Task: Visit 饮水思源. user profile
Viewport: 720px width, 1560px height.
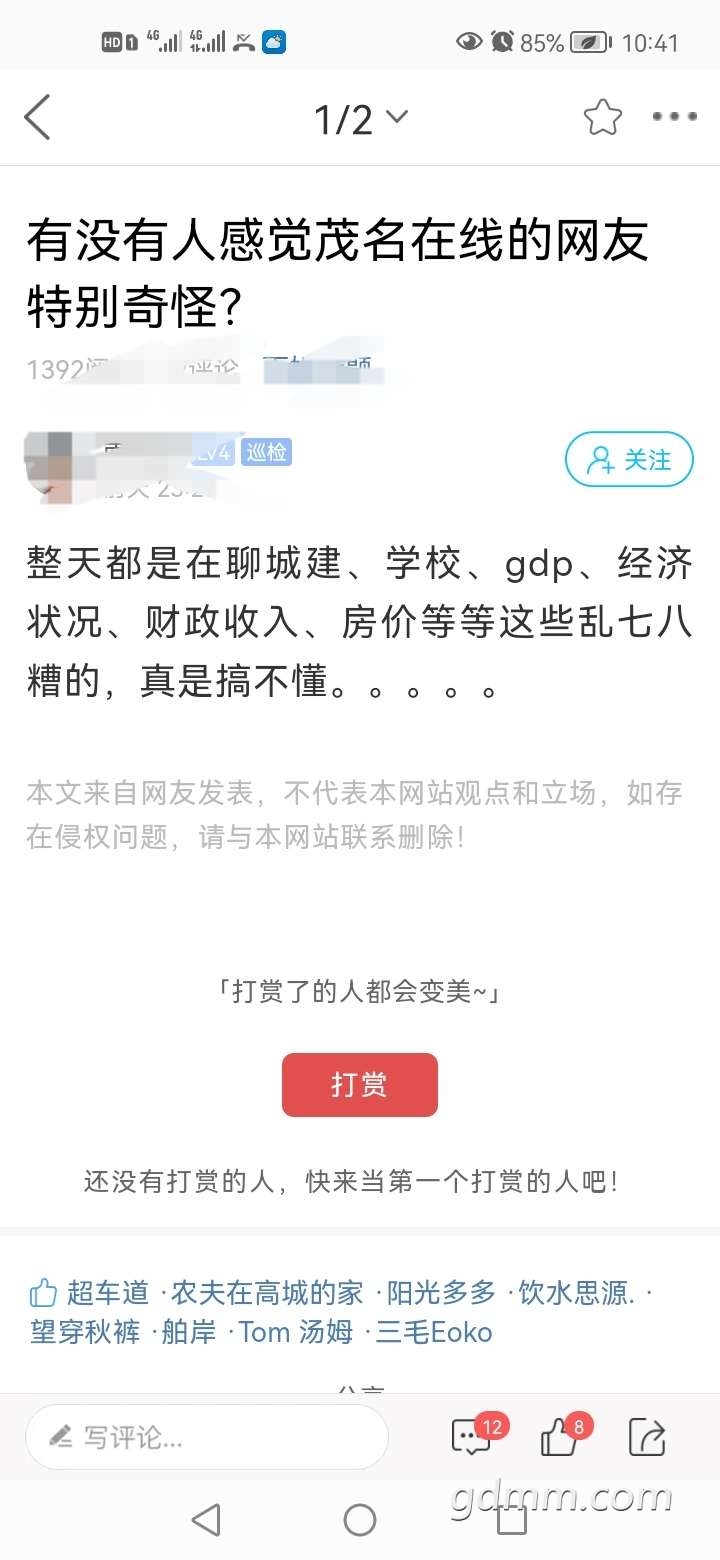Action: pos(577,1293)
